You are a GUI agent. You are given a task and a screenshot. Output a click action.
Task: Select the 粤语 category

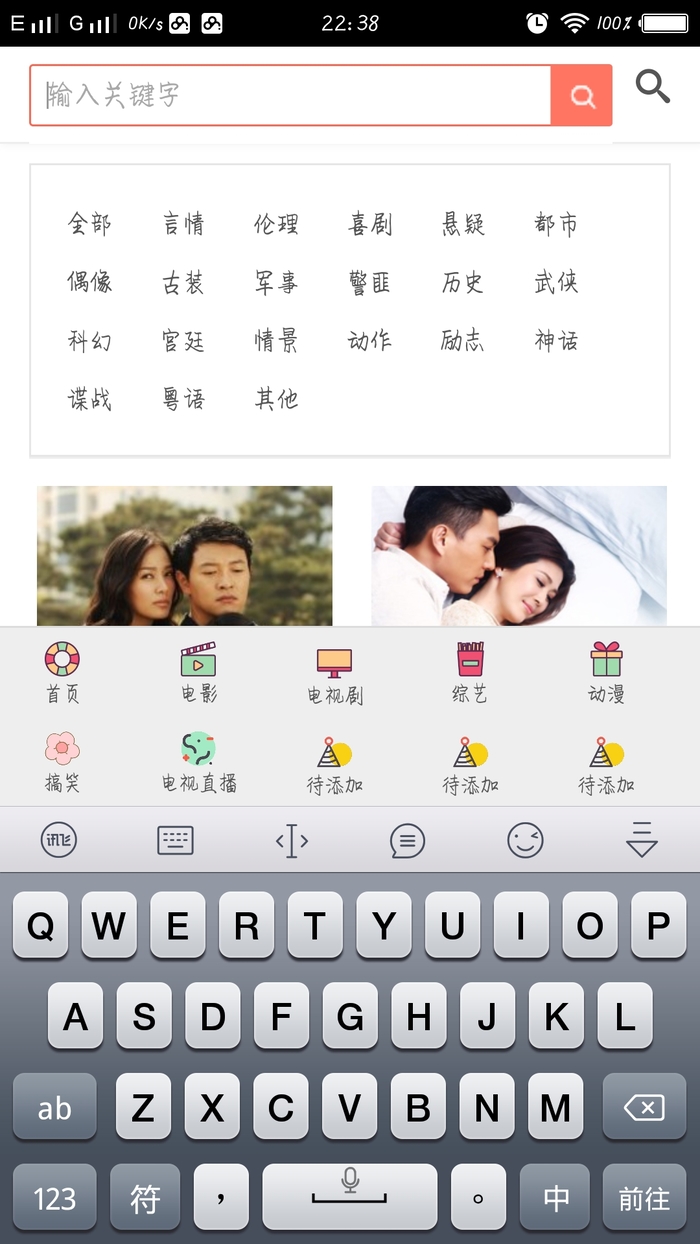click(183, 400)
